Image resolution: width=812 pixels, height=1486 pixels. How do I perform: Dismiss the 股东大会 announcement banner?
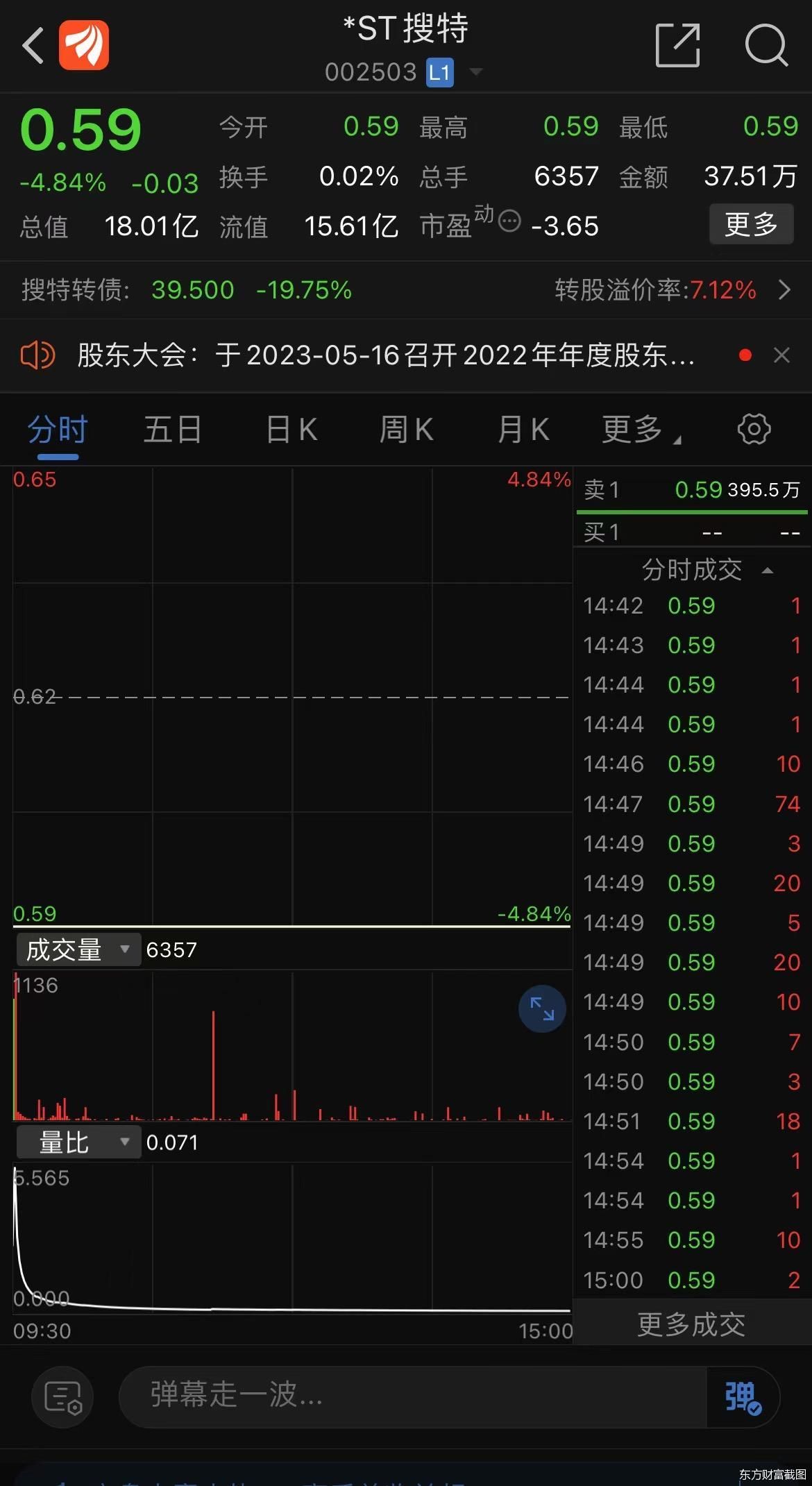pos(781,355)
